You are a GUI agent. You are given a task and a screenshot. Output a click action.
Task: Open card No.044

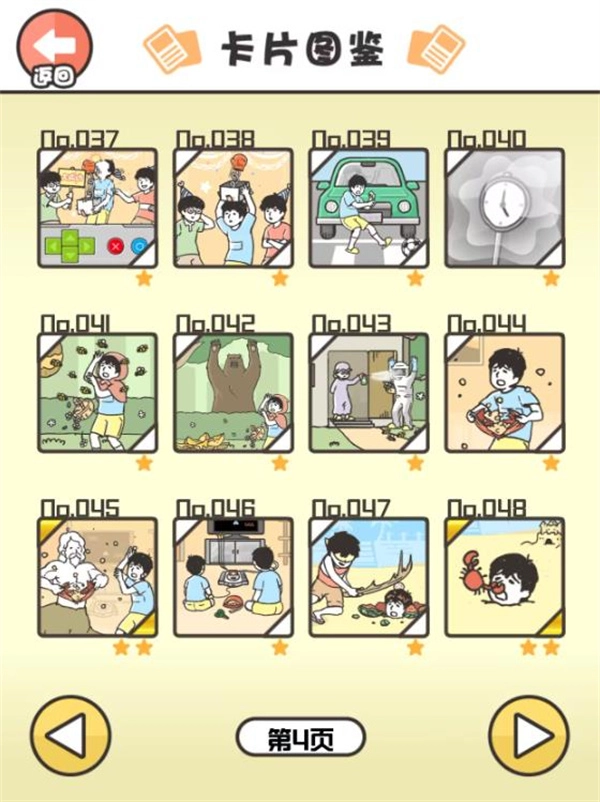(504, 393)
